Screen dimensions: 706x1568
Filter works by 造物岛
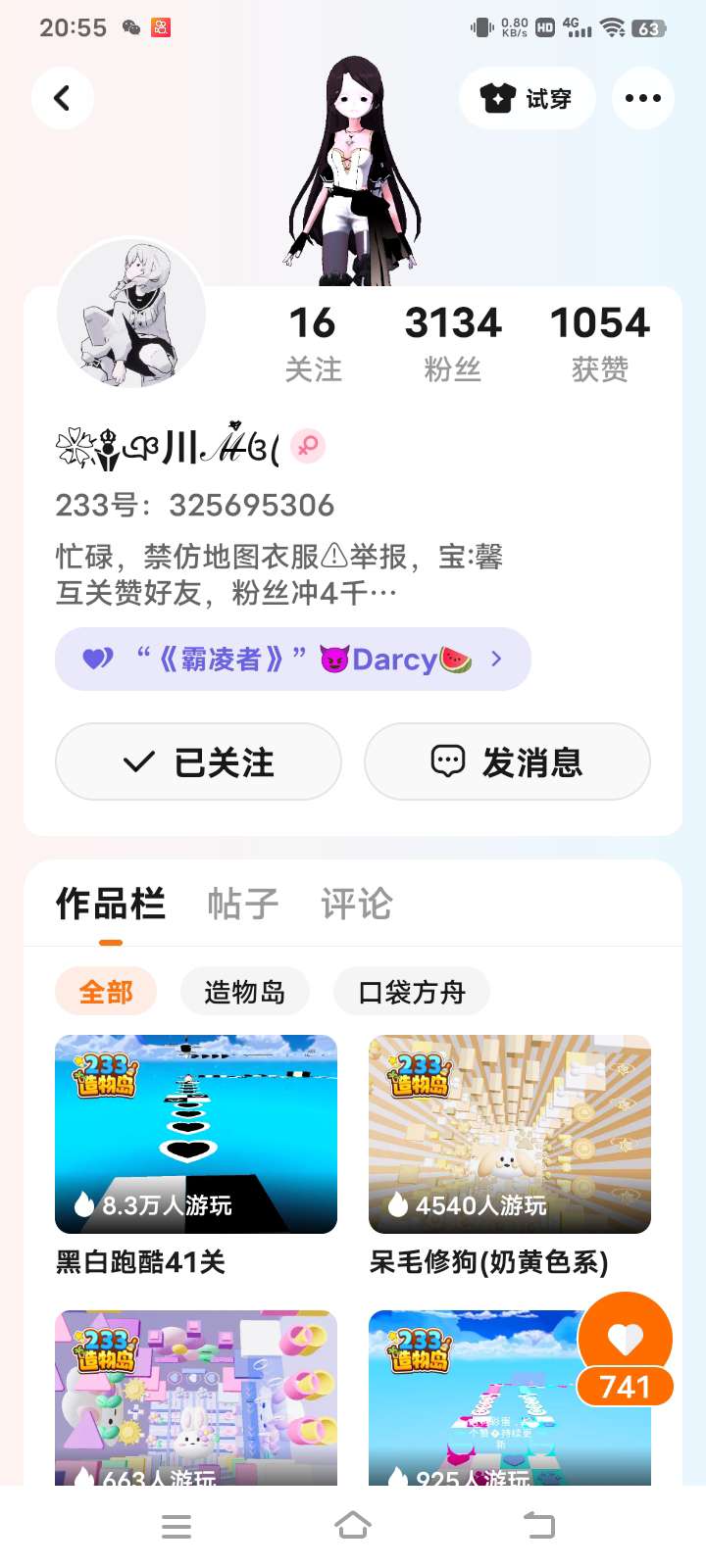click(244, 992)
